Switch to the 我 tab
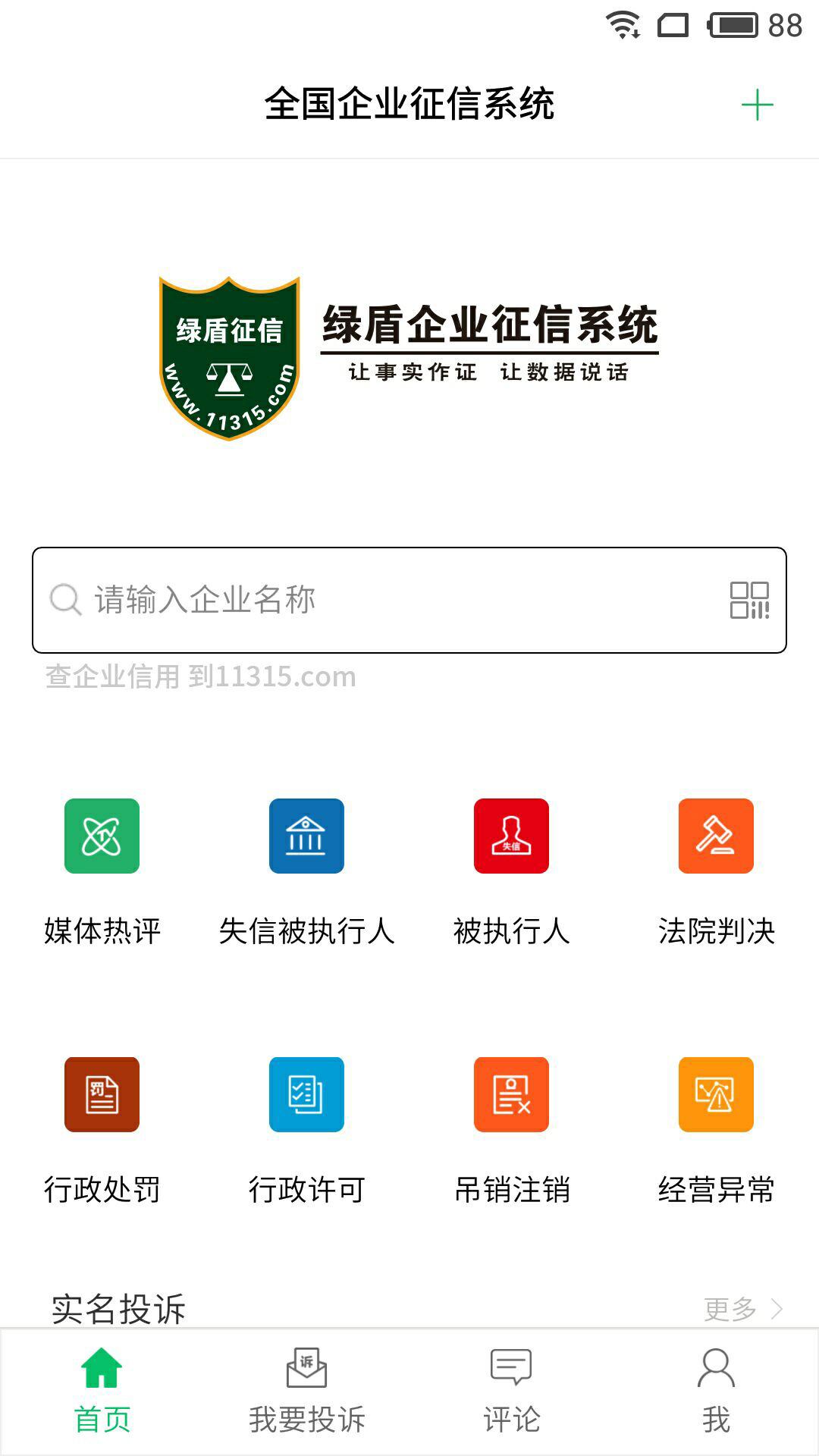The width and height of the screenshot is (819, 1456). tap(716, 1392)
